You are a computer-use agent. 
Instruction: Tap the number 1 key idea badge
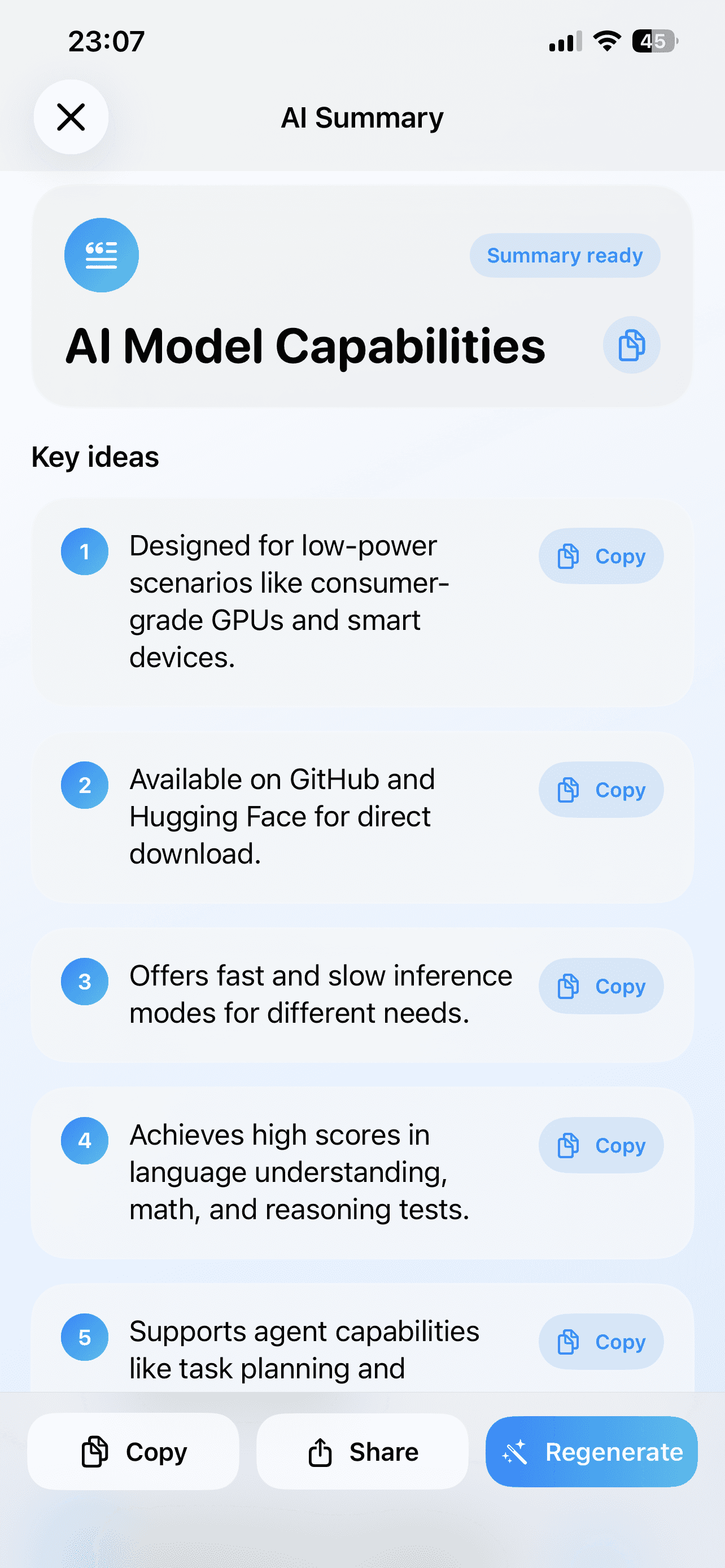coord(85,551)
